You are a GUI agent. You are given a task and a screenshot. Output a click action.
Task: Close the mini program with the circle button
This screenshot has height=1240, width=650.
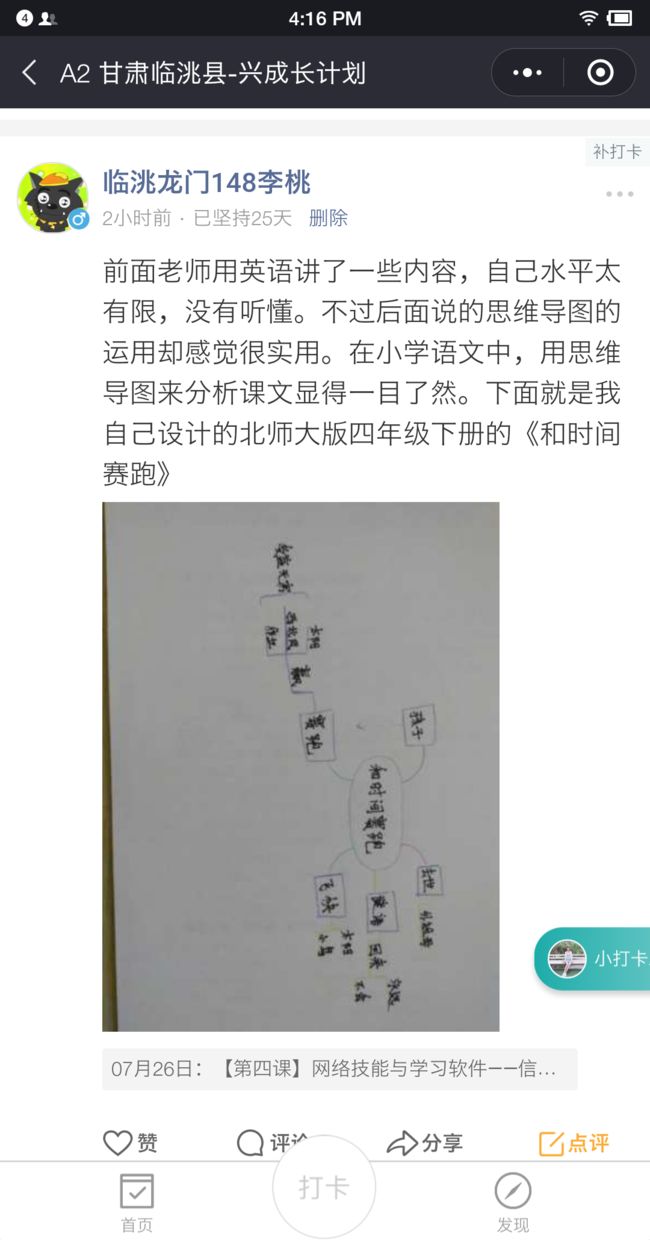tap(600, 73)
